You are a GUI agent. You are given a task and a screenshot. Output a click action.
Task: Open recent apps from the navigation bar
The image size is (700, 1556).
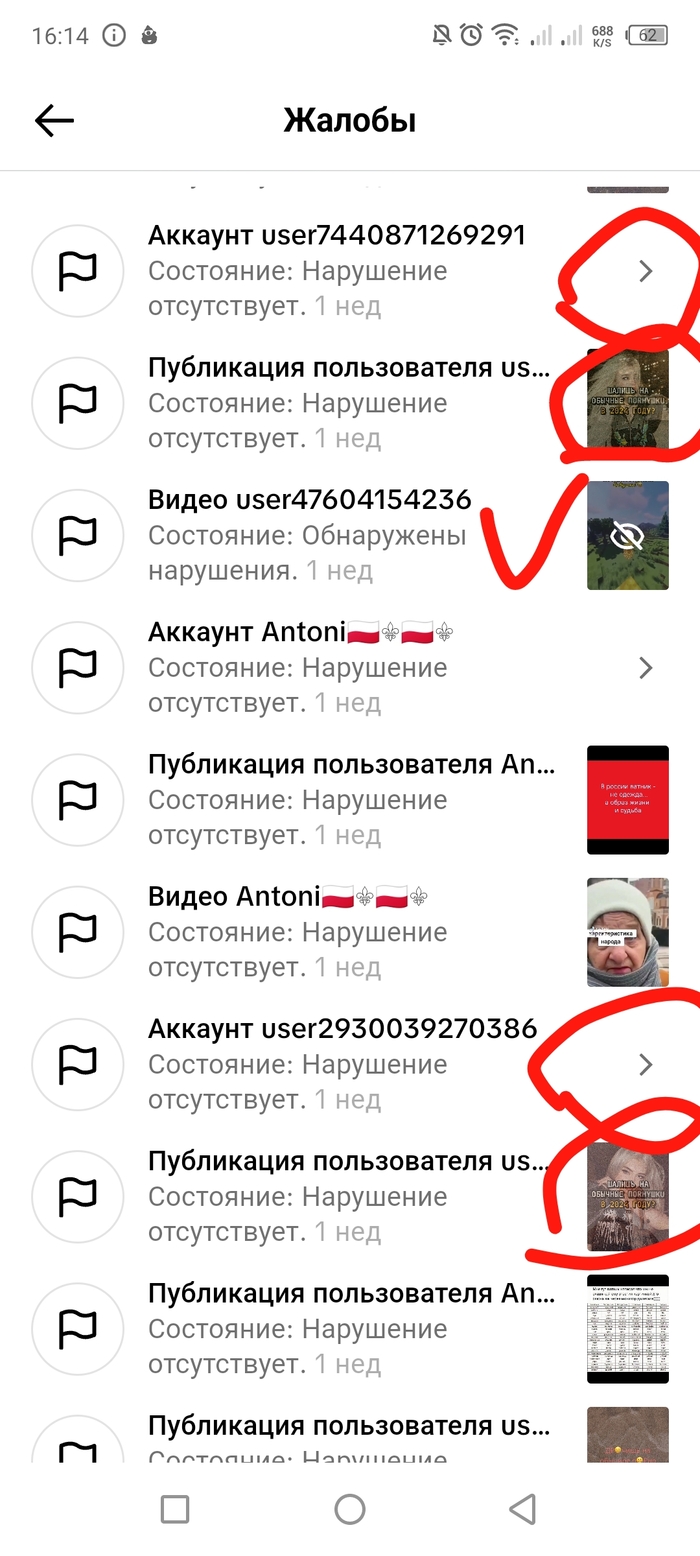175,1509
